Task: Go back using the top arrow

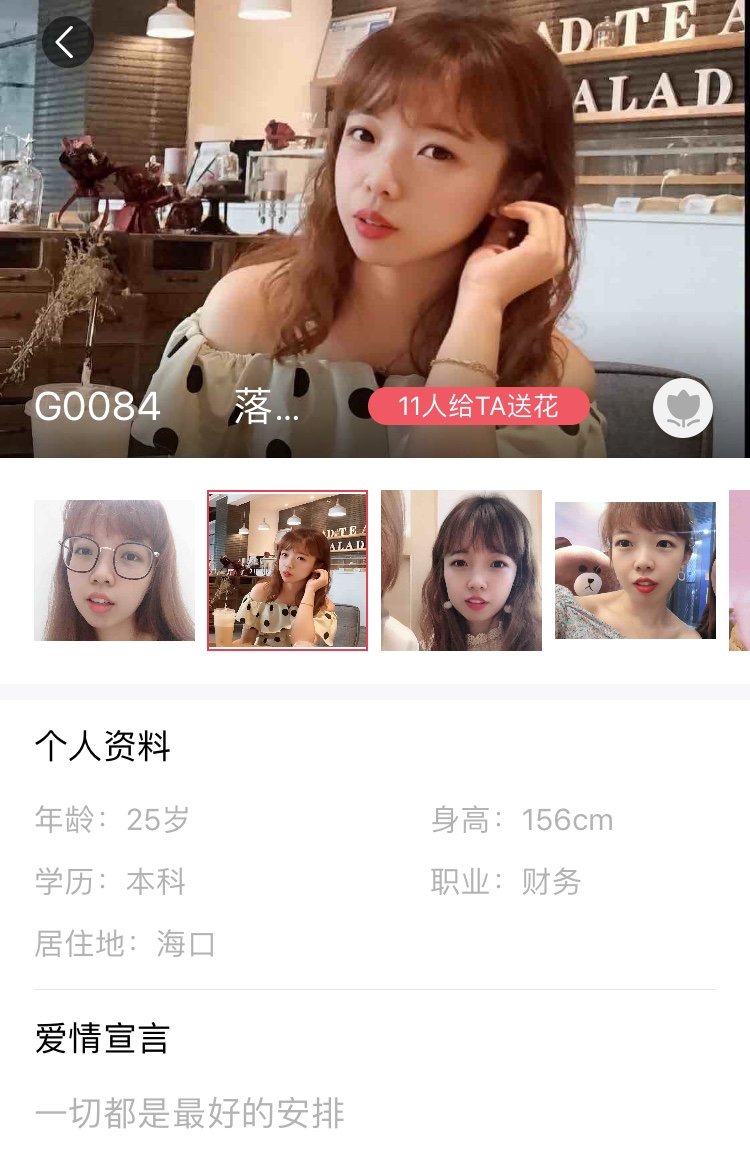Action: coord(67,42)
